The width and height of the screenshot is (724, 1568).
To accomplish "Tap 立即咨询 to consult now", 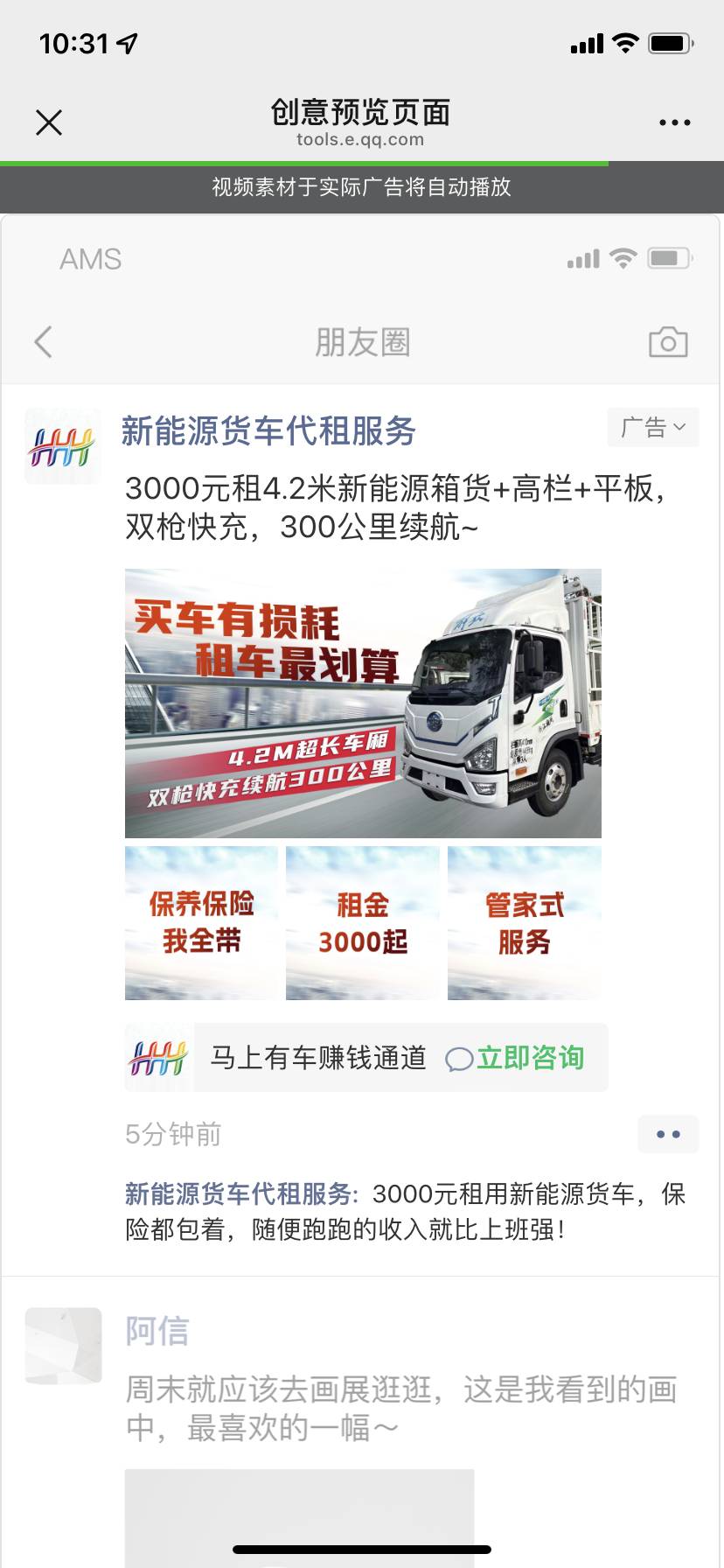I will tap(516, 1058).
